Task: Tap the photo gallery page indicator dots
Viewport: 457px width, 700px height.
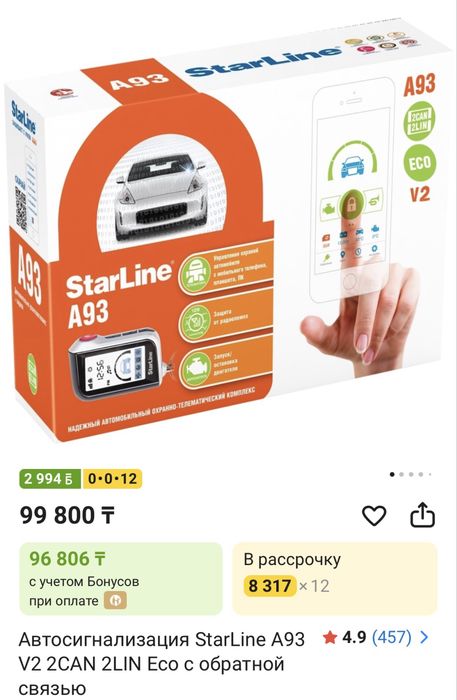Action: pyautogui.click(x=411, y=474)
